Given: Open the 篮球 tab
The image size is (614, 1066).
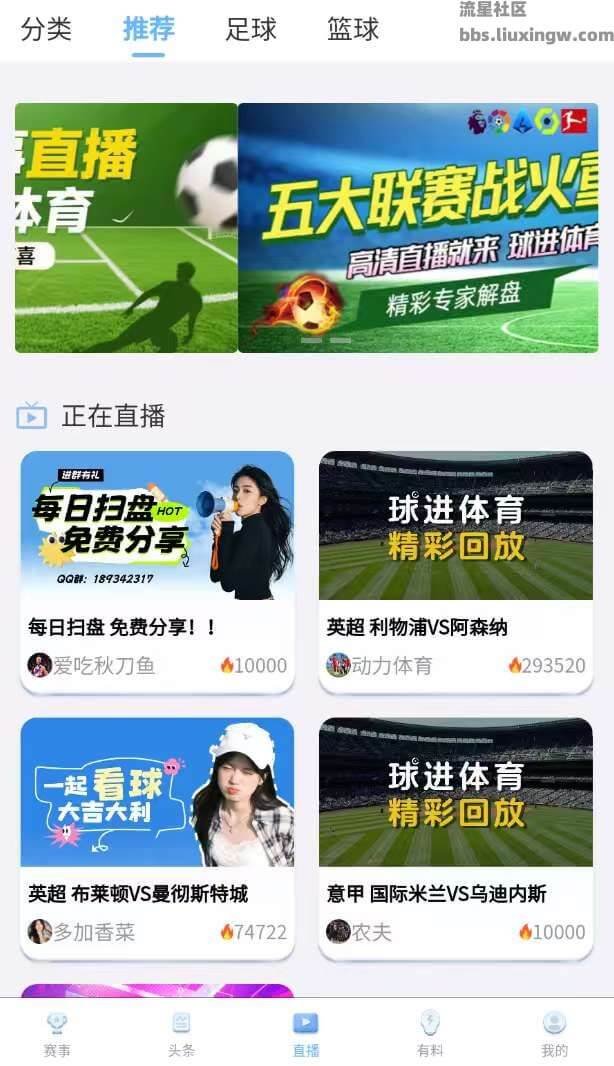Looking at the screenshot, I should pos(353,29).
